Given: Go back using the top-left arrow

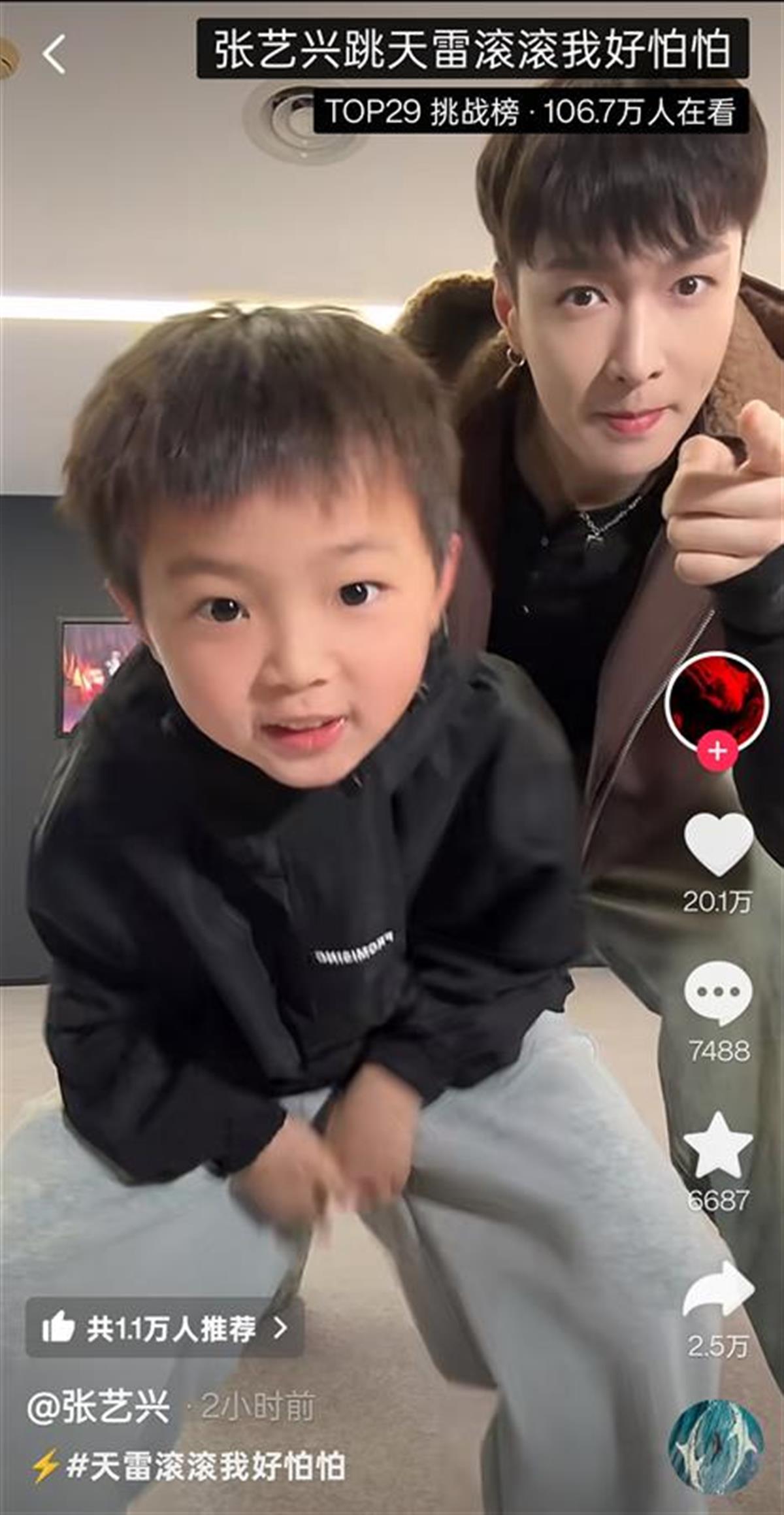Looking at the screenshot, I should point(54,54).
